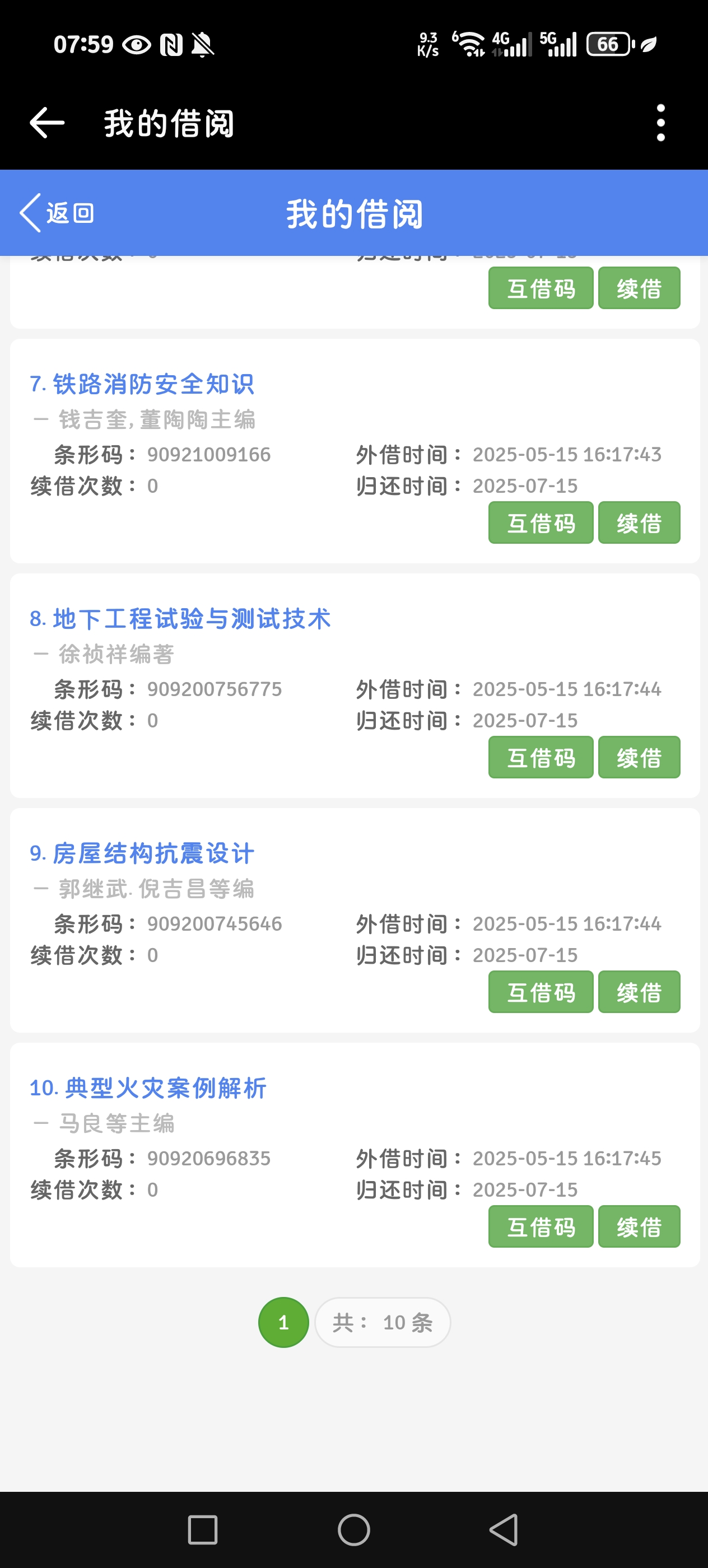
Task: Open the system recent apps view
Action: tap(203, 1530)
